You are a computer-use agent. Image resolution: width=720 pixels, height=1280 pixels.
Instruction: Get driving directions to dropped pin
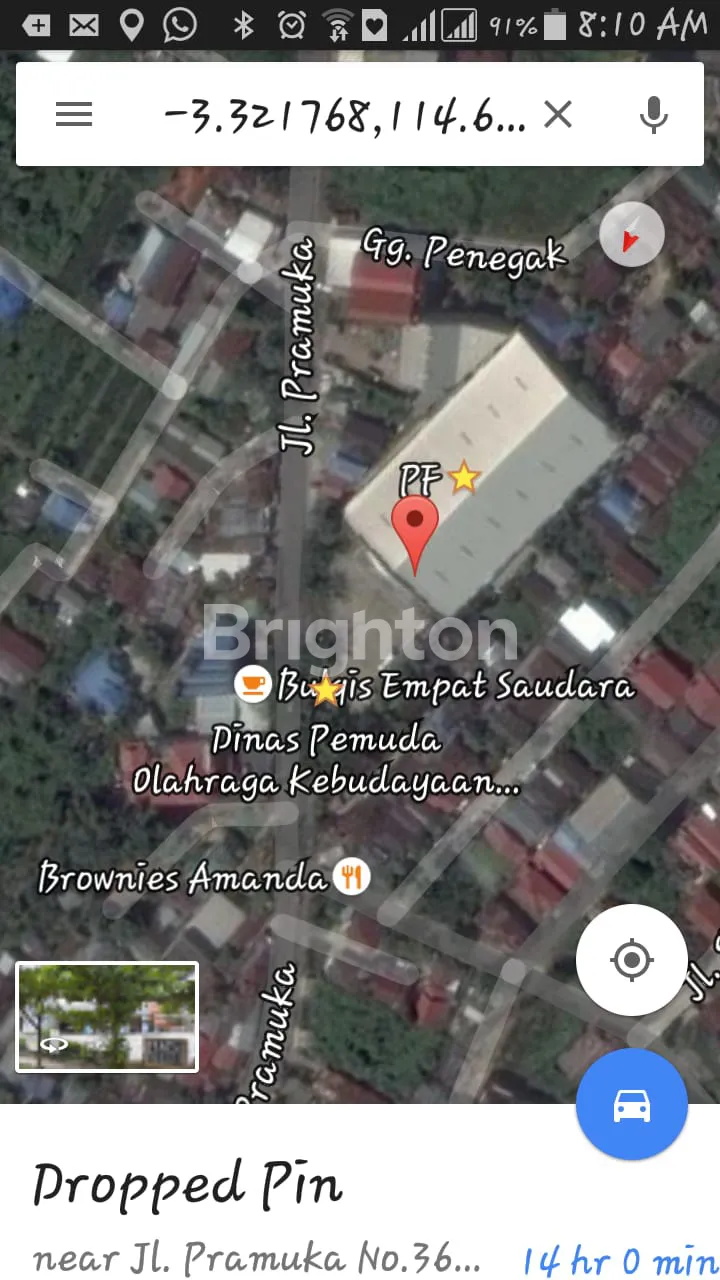631,1104
